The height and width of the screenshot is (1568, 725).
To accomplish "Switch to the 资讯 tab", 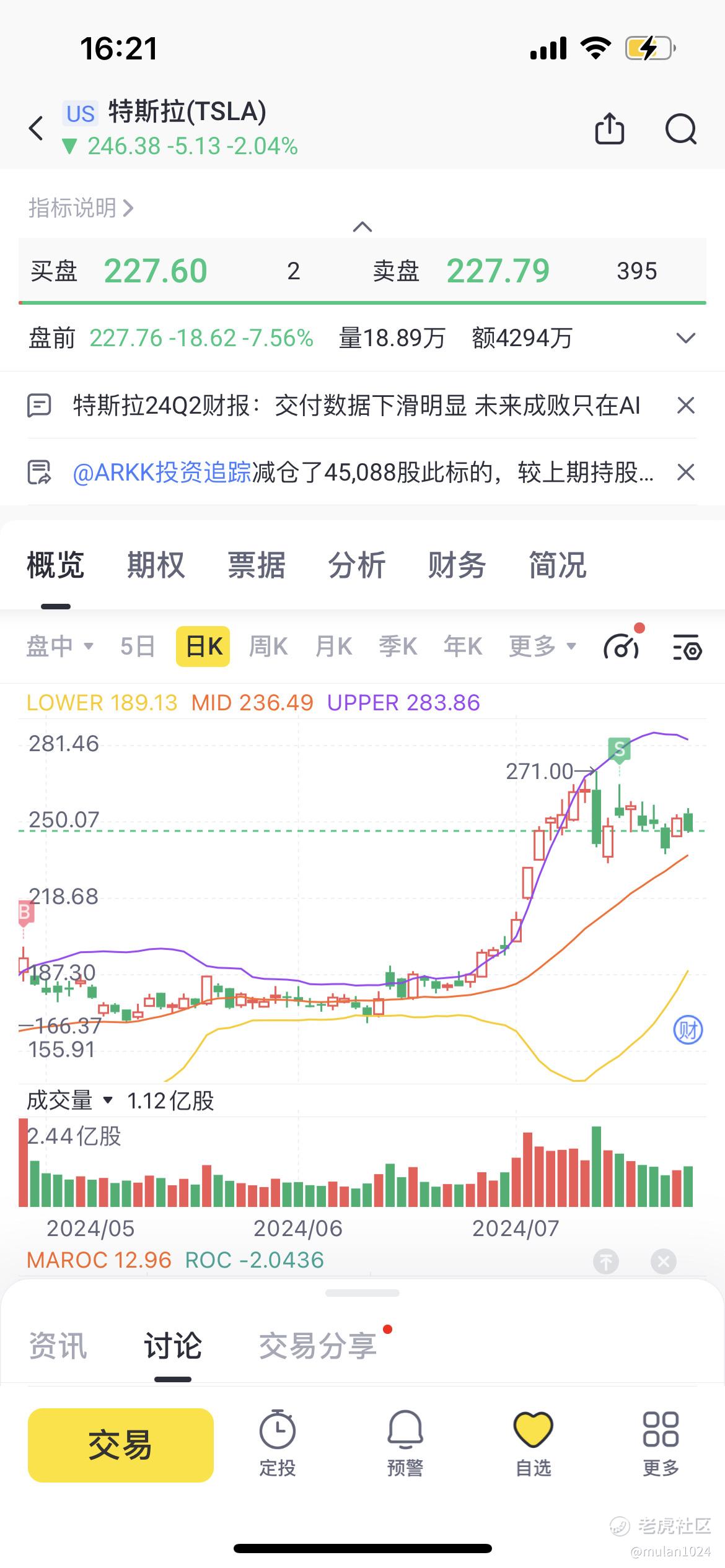I will pyautogui.click(x=58, y=1345).
